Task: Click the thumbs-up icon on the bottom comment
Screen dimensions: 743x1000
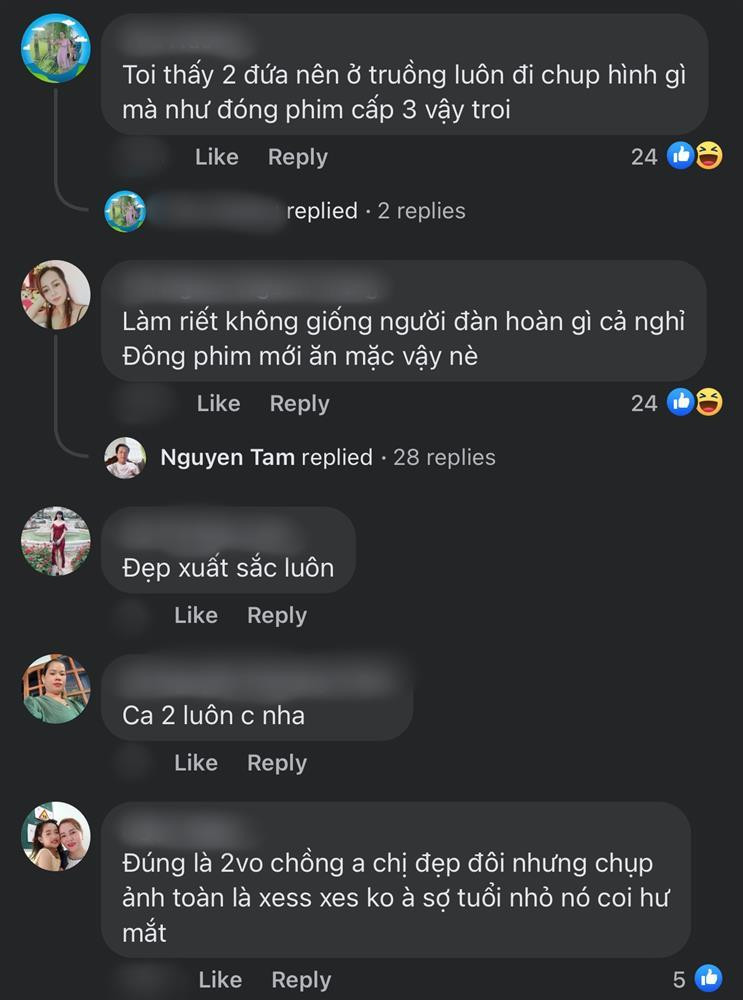Action: tap(709, 978)
